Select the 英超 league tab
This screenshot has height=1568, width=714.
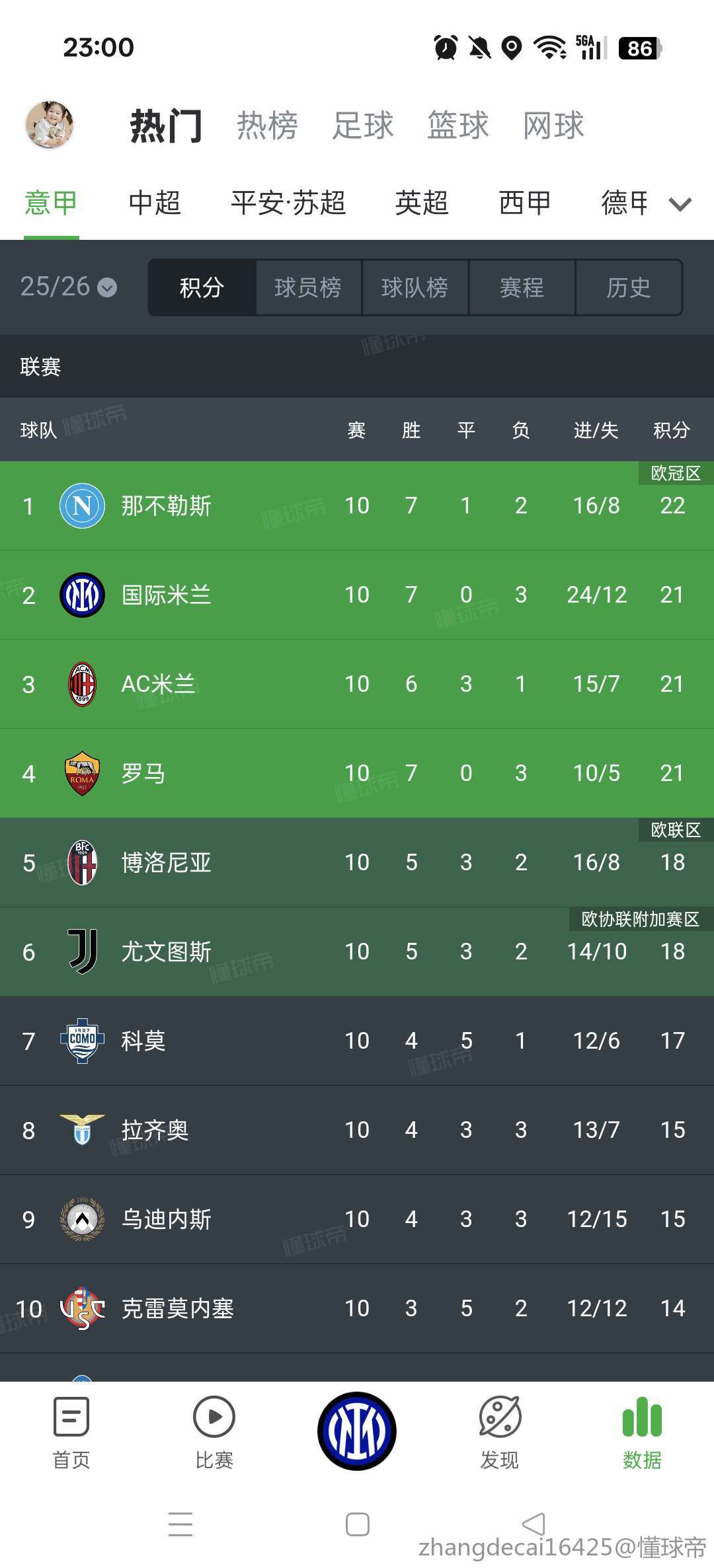click(x=421, y=203)
